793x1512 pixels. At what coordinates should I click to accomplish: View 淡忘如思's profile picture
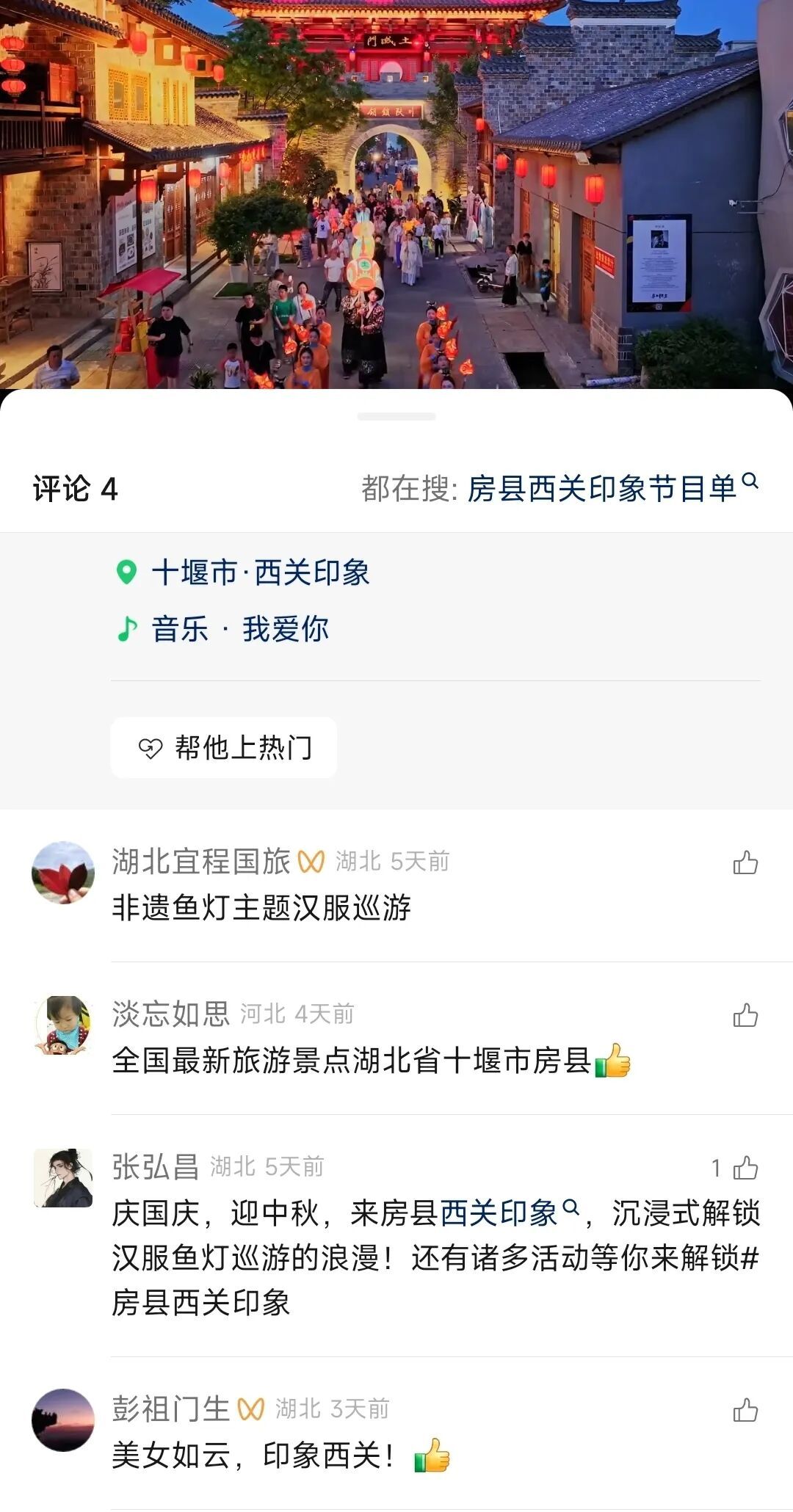(63, 1025)
